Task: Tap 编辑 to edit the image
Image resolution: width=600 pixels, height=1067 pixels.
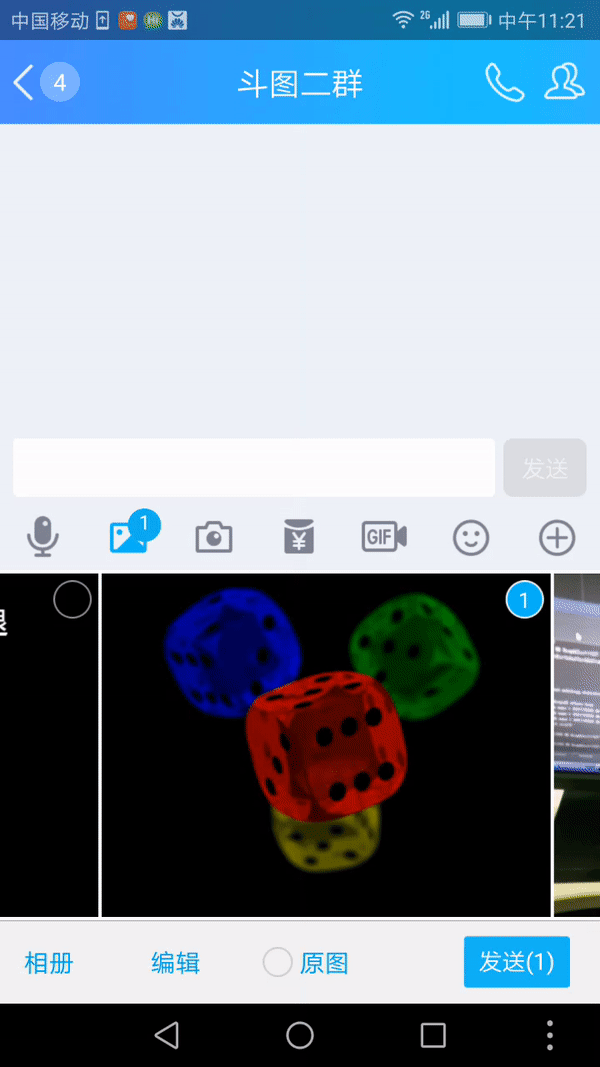Action: (x=176, y=963)
